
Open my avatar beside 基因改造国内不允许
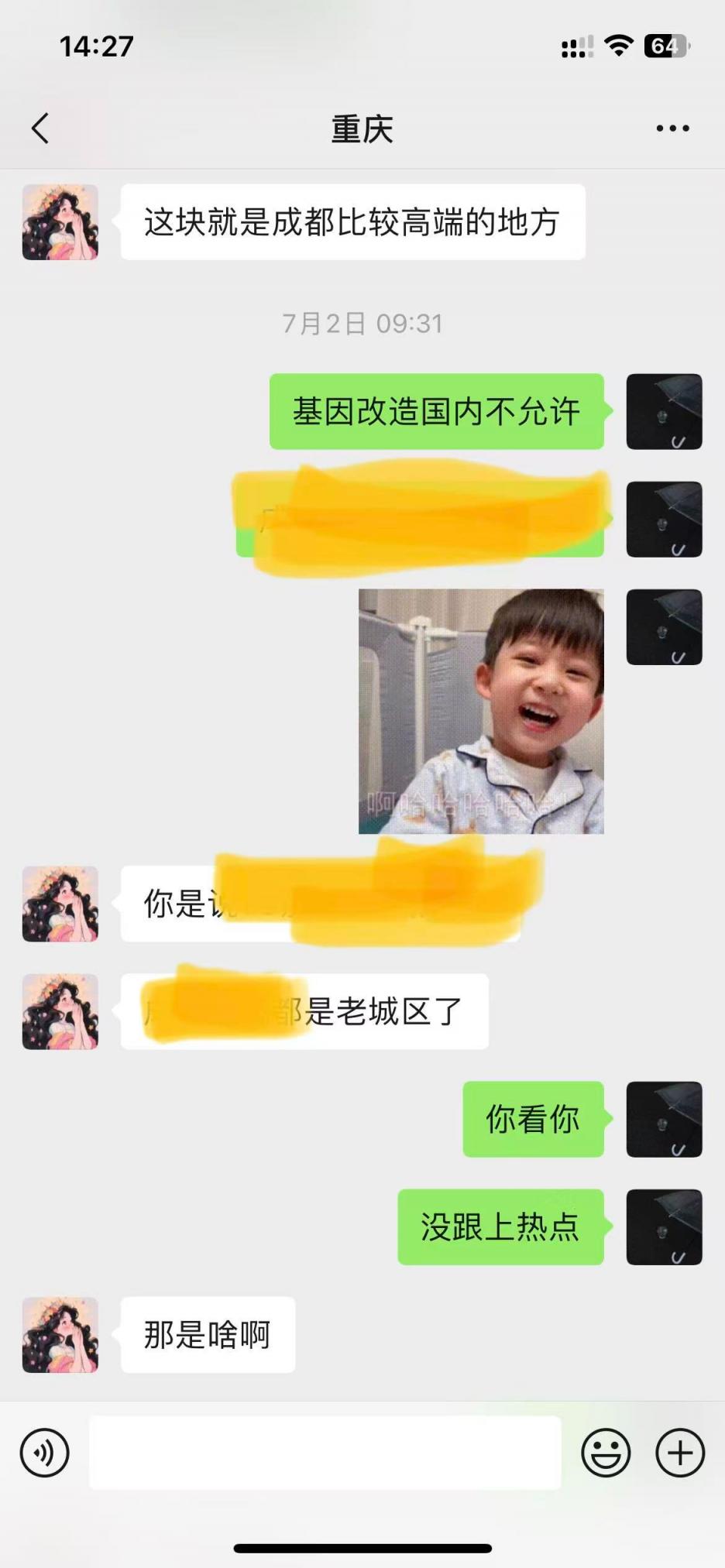tap(664, 412)
